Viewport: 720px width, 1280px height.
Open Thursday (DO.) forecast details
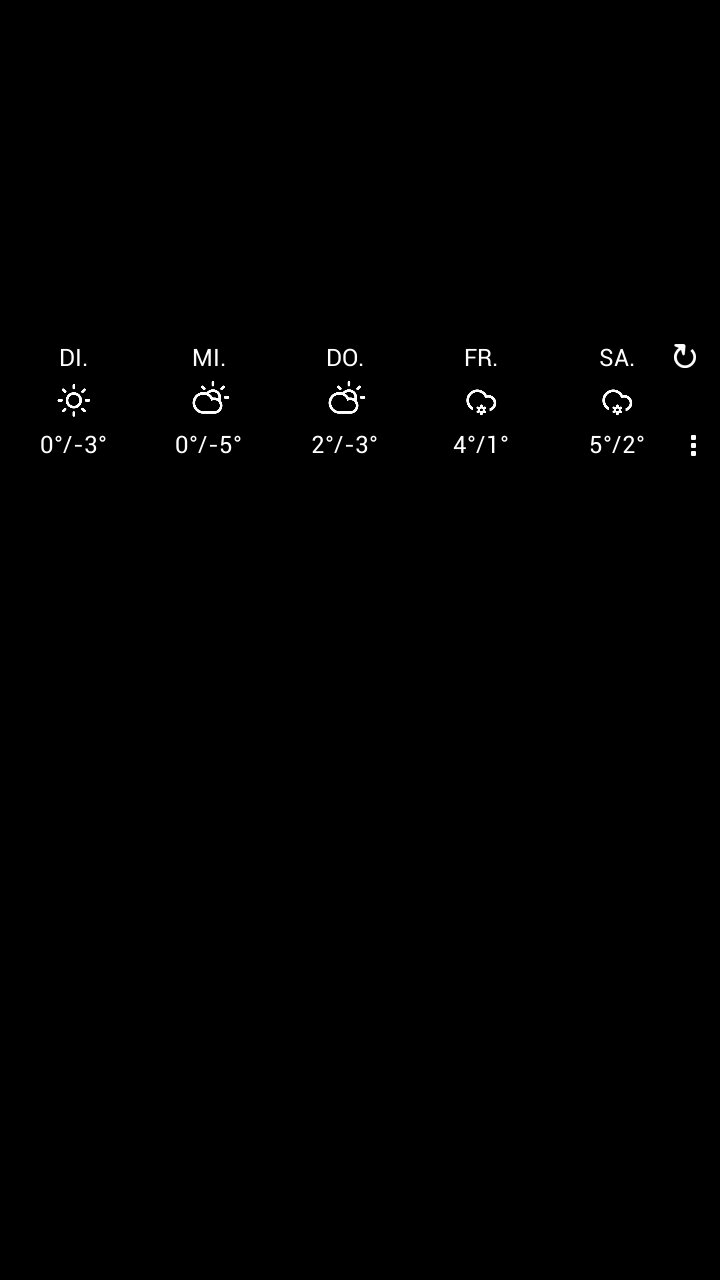point(345,401)
